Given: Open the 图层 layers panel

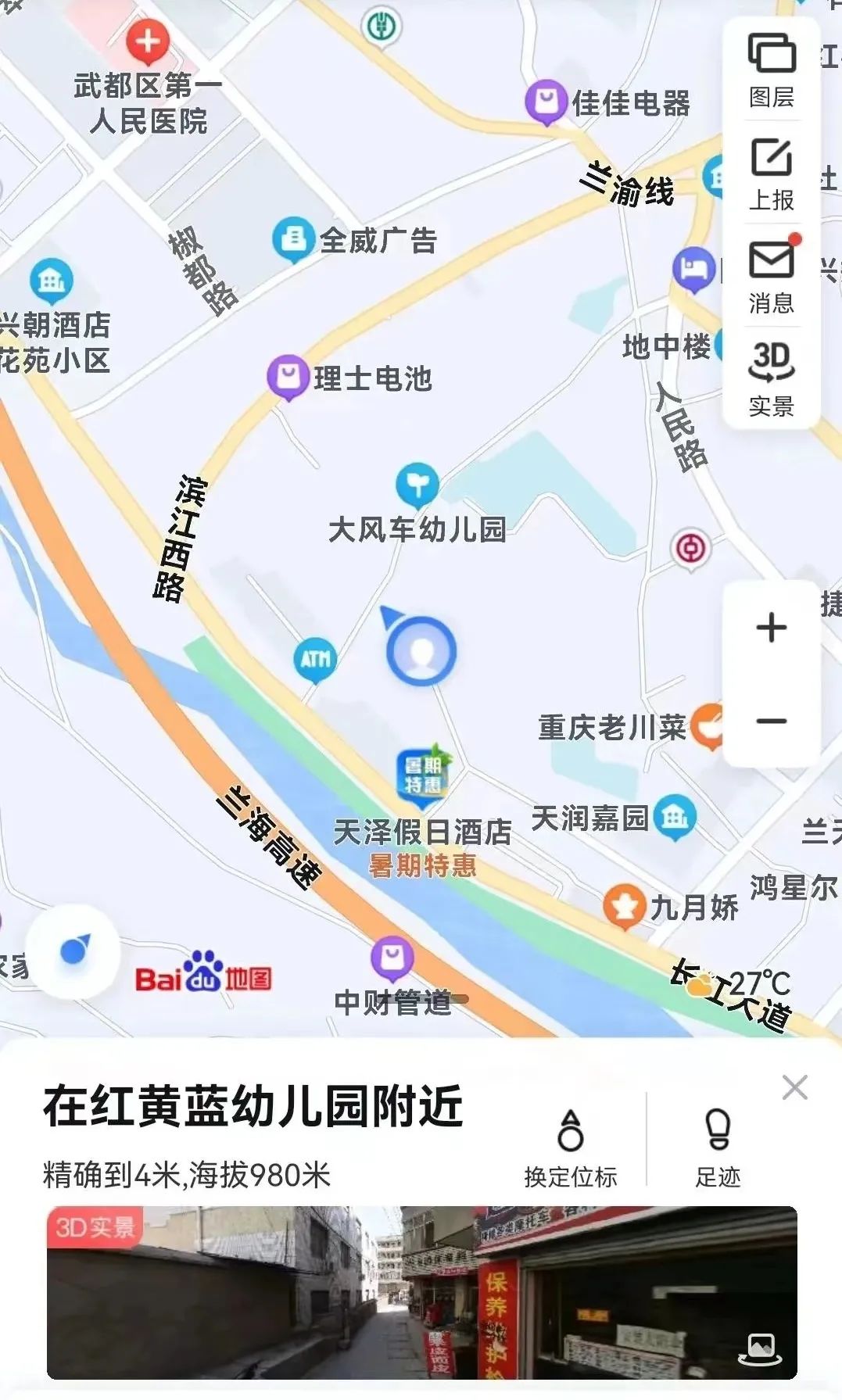Looking at the screenshot, I should coord(771,70).
